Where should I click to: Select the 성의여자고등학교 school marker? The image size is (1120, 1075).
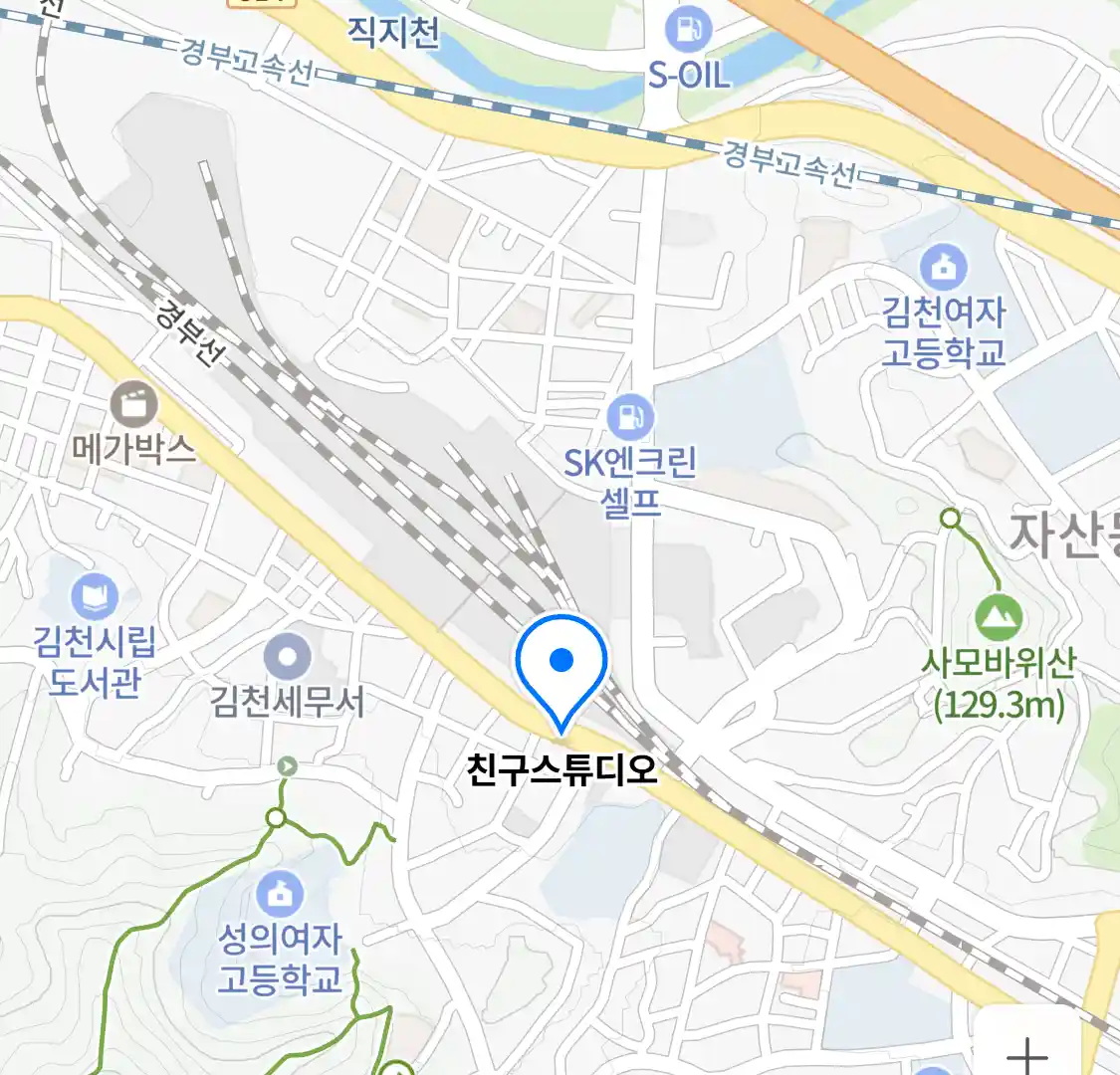click(281, 893)
